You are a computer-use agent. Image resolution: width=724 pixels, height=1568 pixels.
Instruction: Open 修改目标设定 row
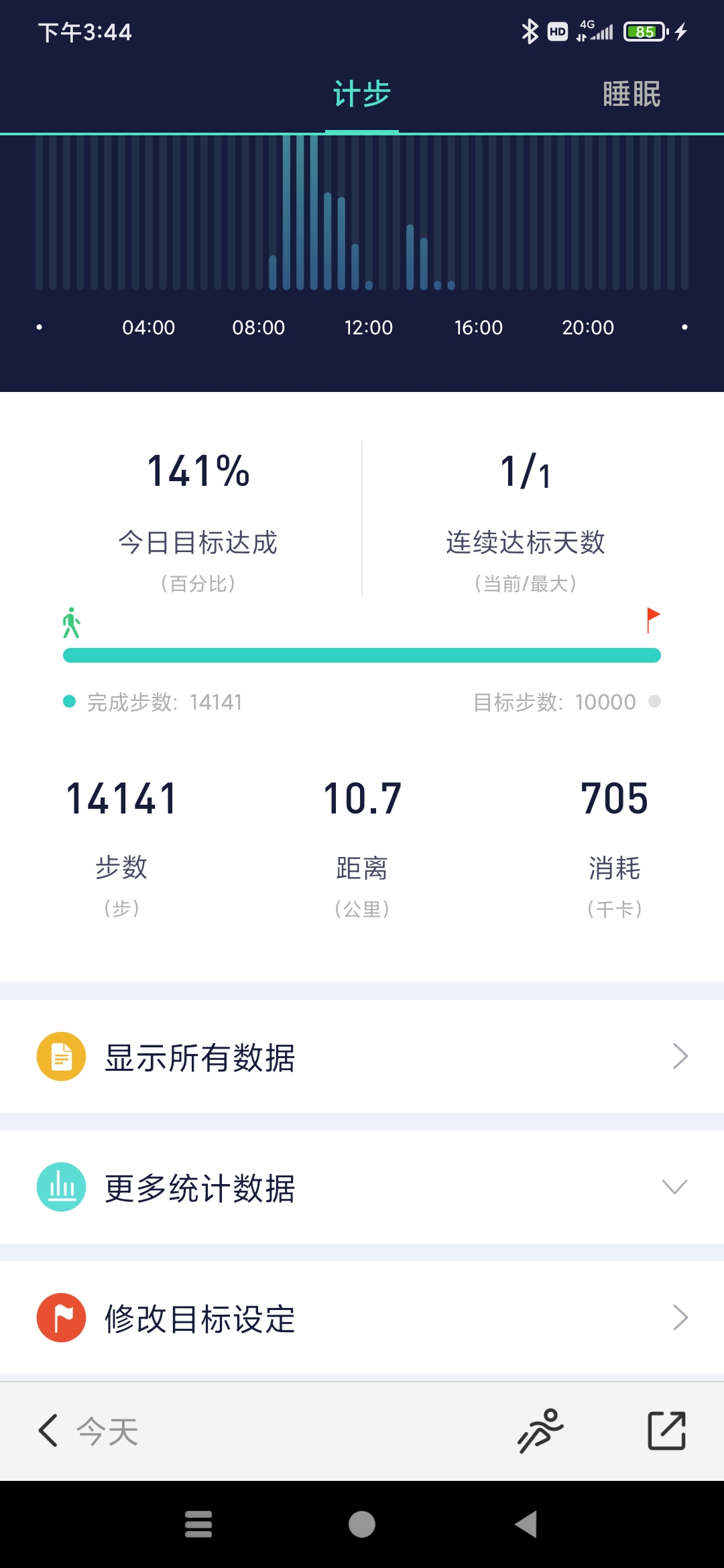(362, 1318)
